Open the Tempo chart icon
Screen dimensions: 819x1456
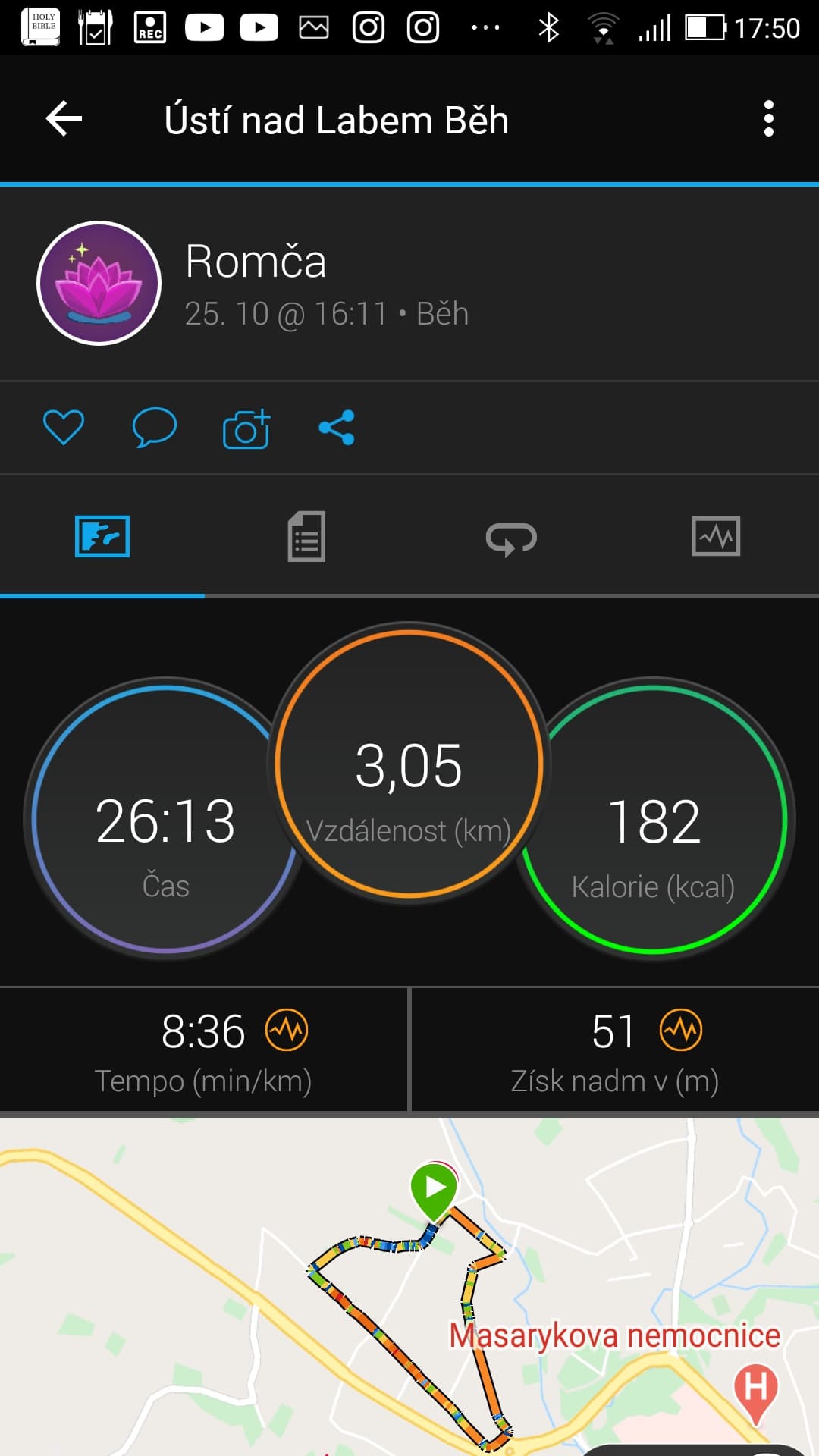287,1030
